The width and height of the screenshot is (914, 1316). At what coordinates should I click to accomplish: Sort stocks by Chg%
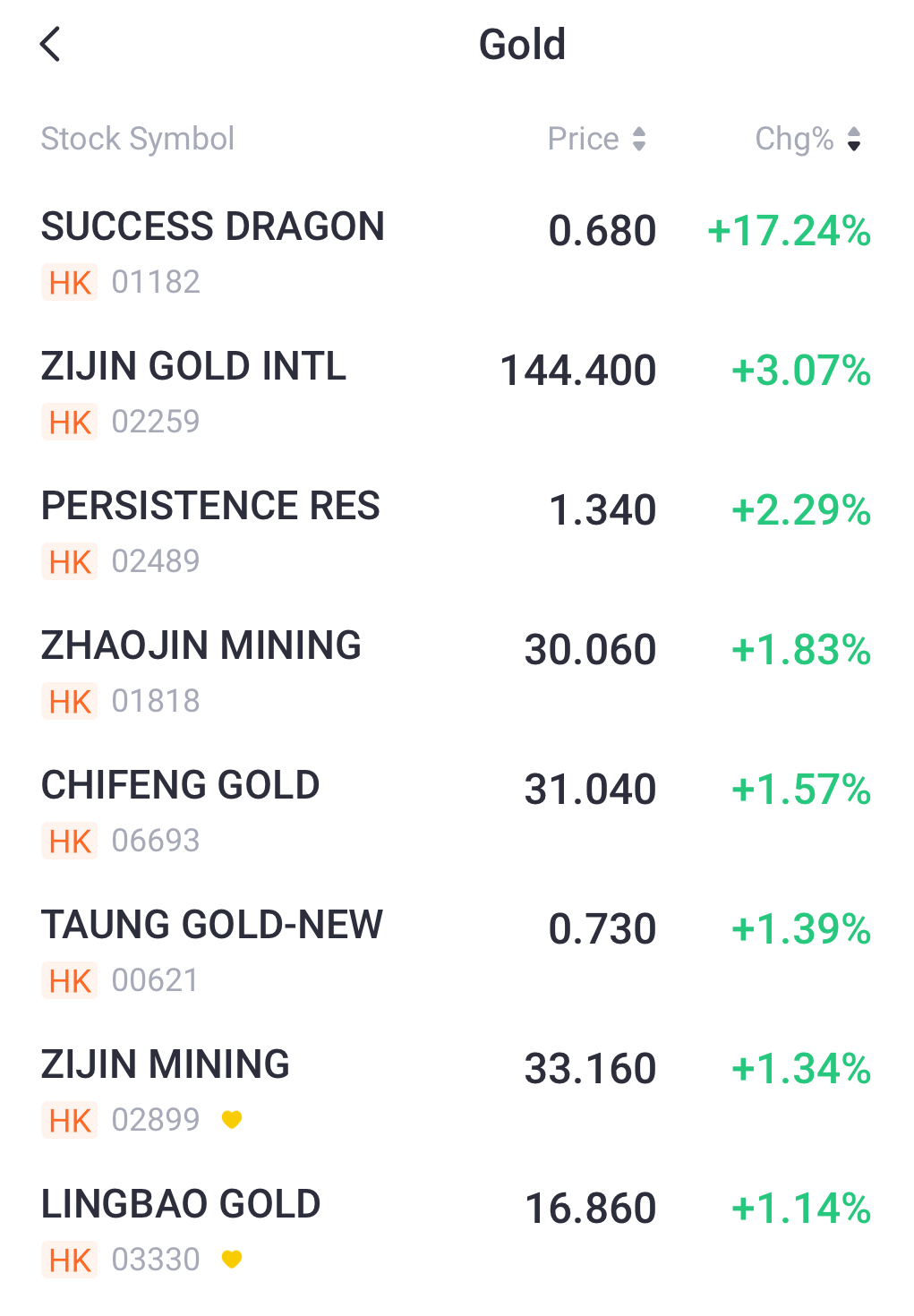coord(807,139)
